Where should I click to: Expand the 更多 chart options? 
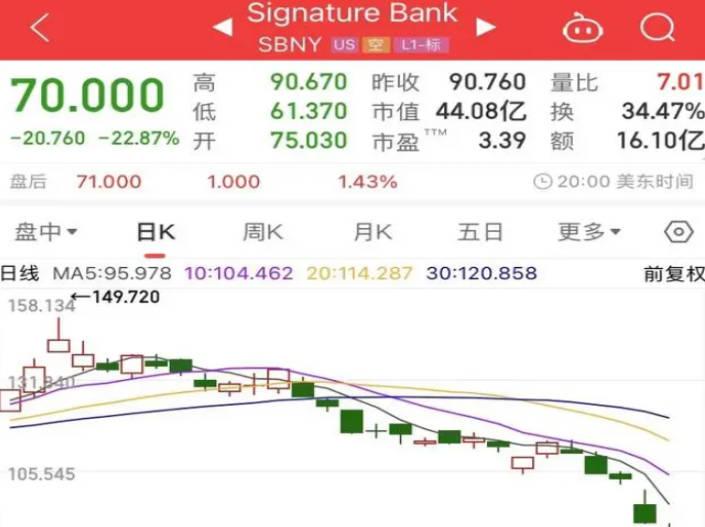pos(589,232)
